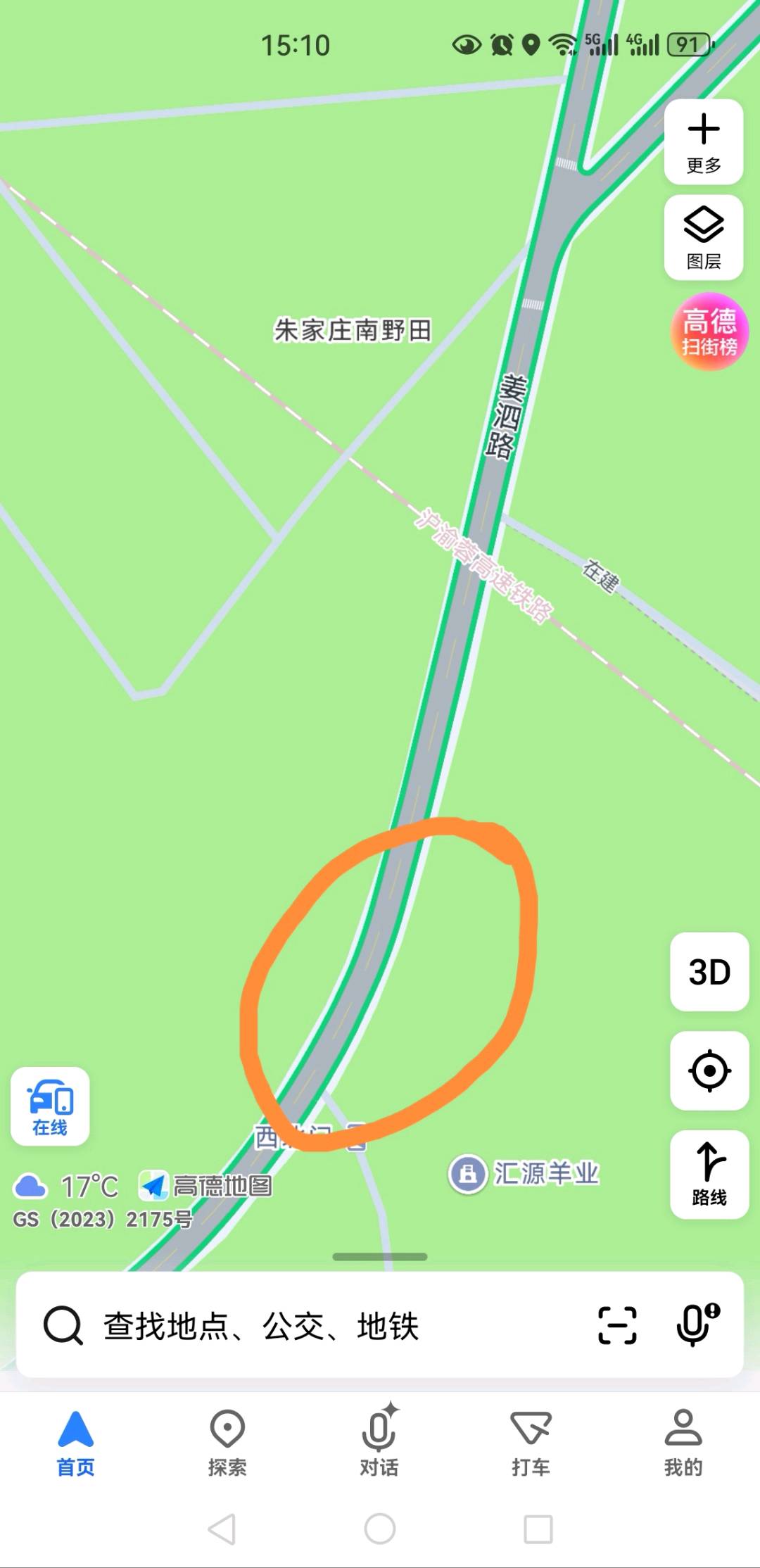Toggle 3D map view
This screenshot has width=760, height=1568.
[x=708, y=970]
